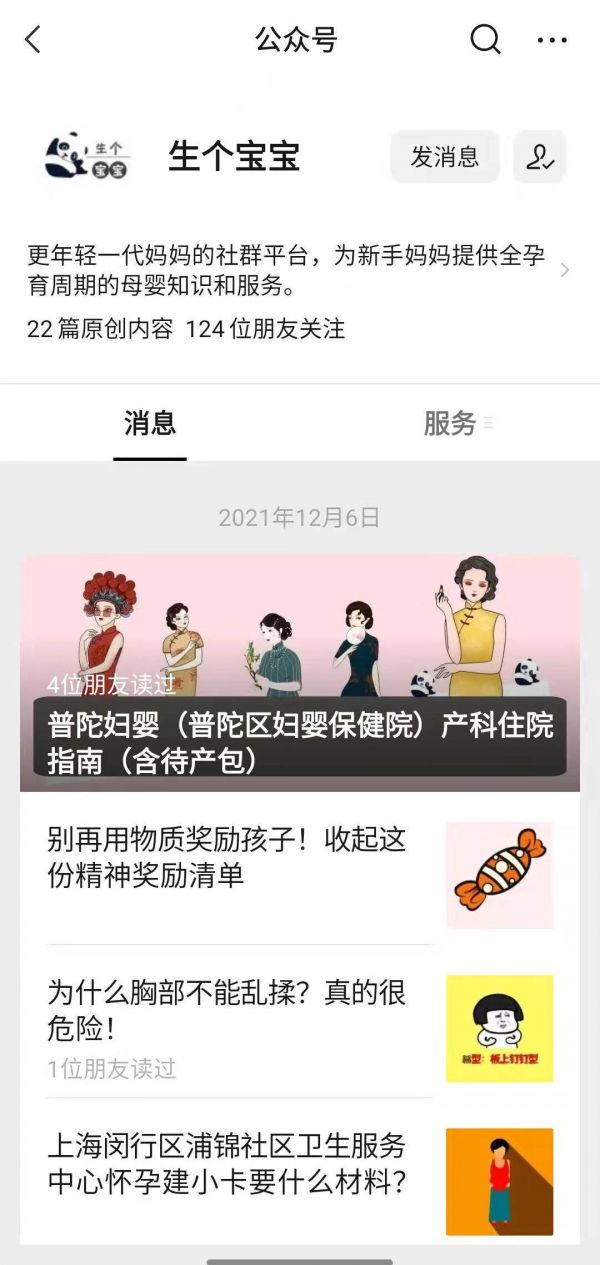The width and height of the screenshot is (600, 1265).
Task: Open article 别再用物质奖励孩子
Action: click(x=227, y=858)
